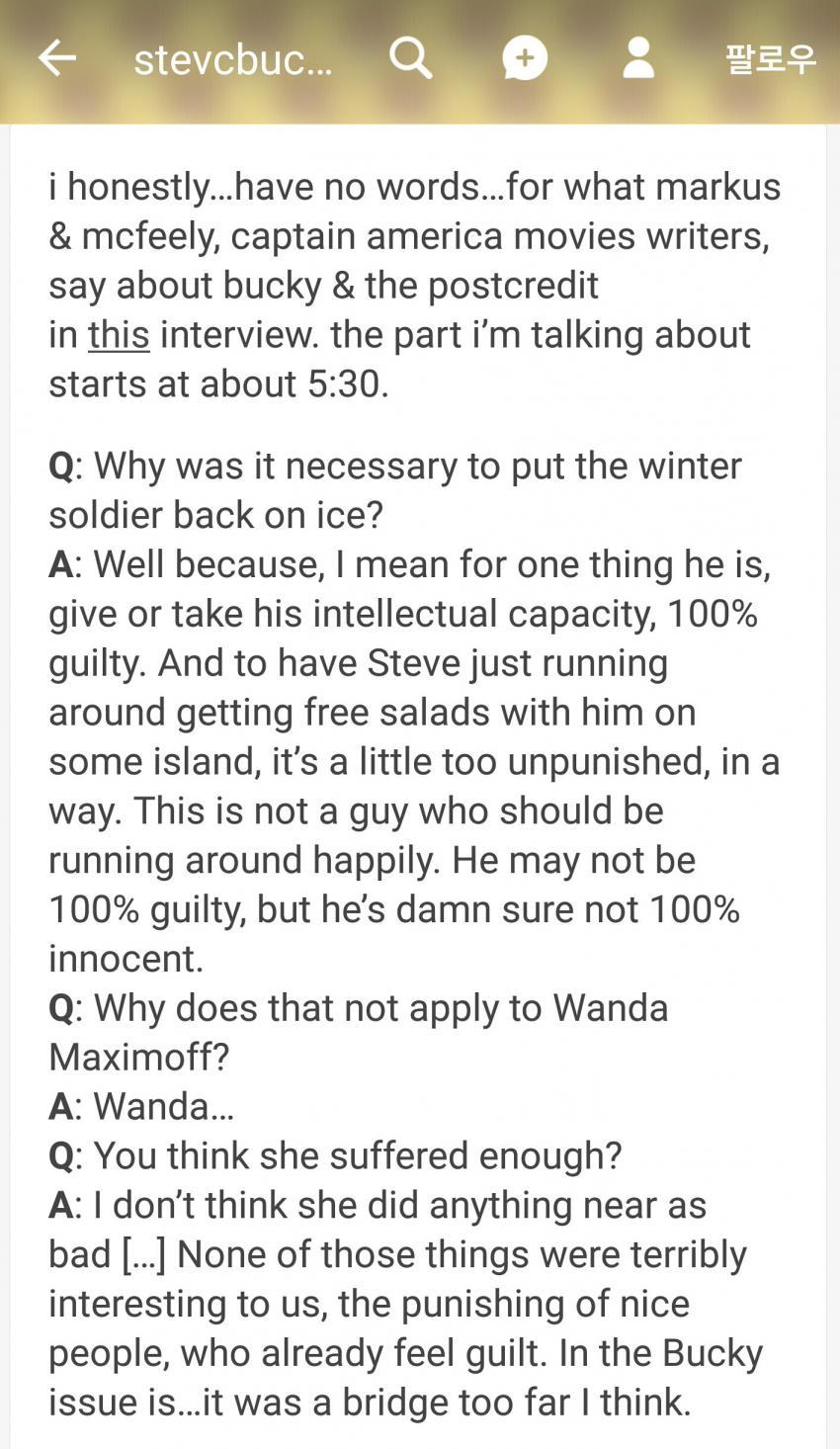
Task: Open the stevcbuc blog title
Action: [233, 60]
